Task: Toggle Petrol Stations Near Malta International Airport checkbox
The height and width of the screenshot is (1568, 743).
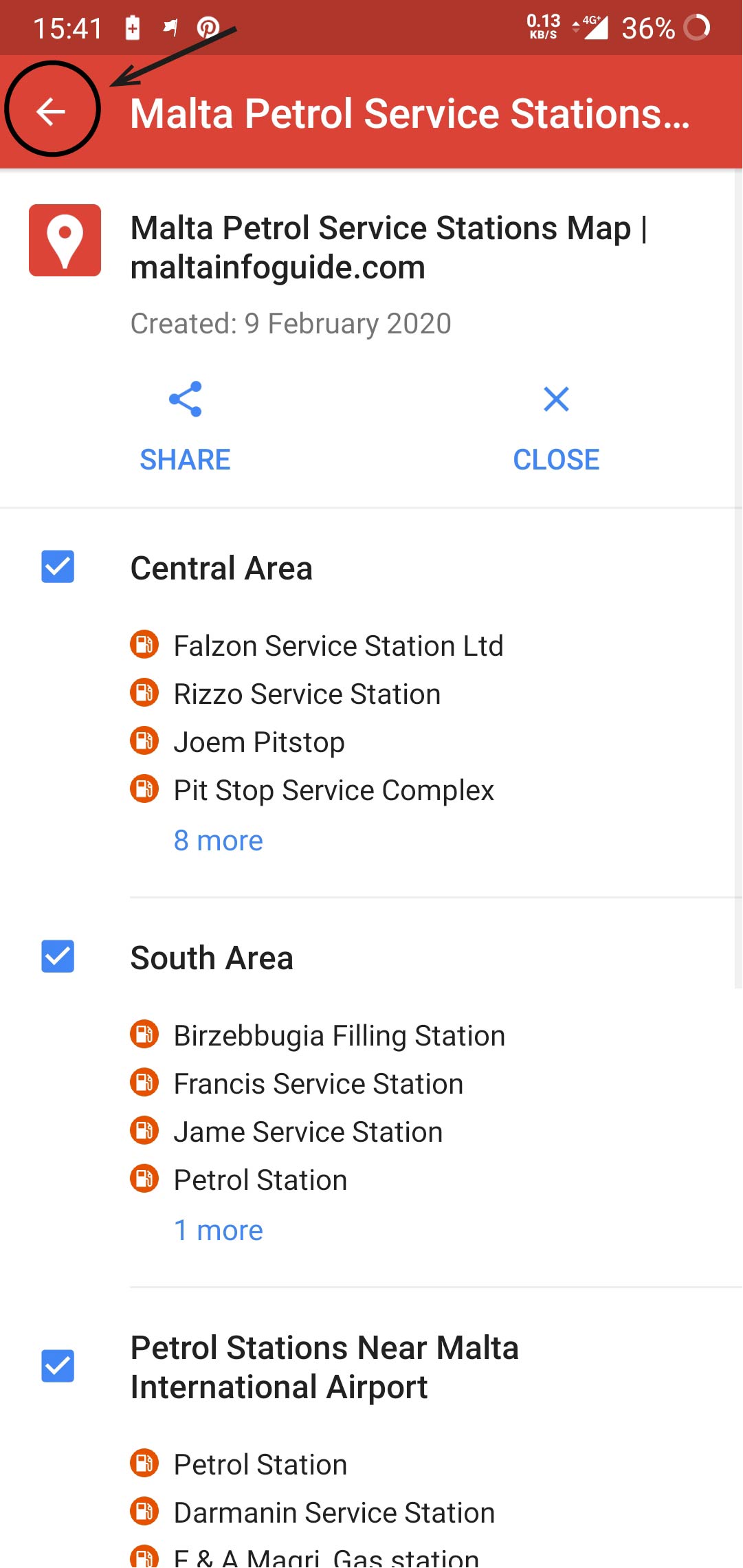Action: click(x=58, y=1366)
